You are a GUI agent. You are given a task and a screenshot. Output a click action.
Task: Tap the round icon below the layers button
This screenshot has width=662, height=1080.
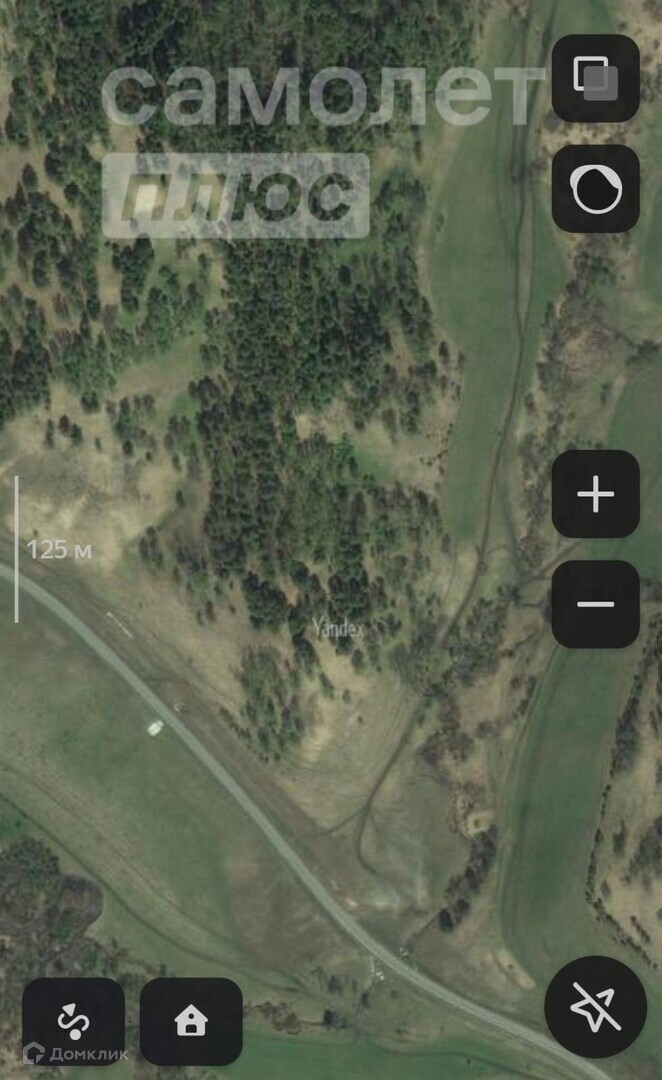click(x=596, y=188)
